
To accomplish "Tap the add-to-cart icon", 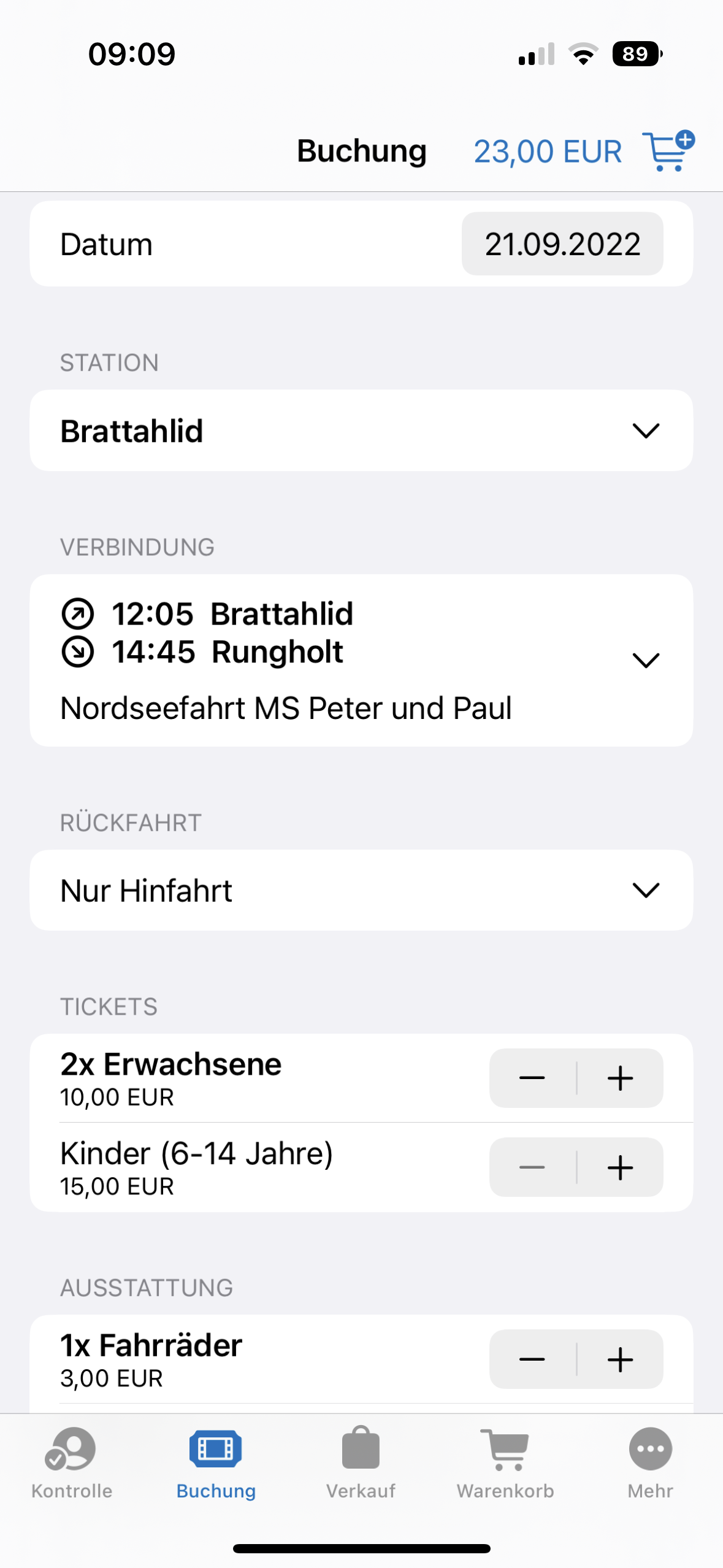I will (668, 151).
